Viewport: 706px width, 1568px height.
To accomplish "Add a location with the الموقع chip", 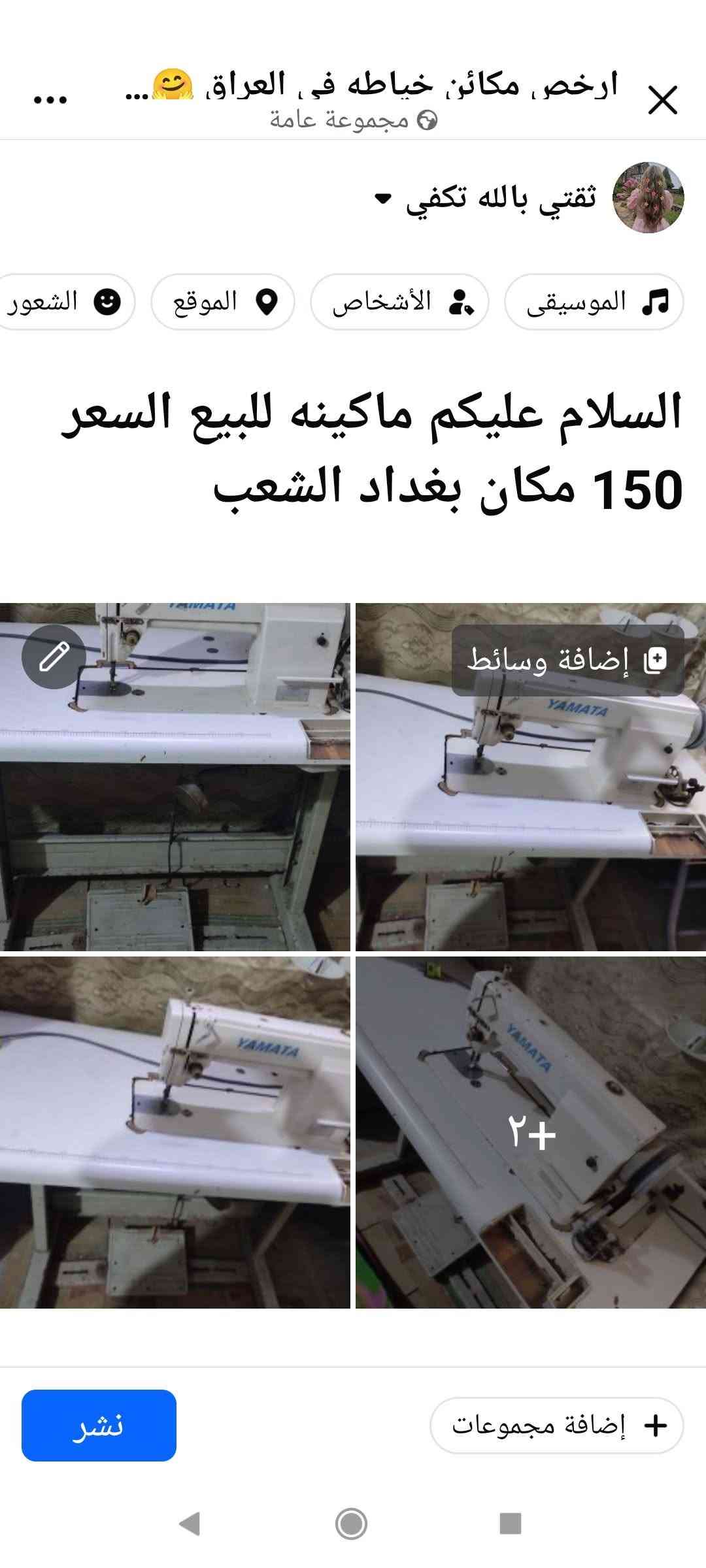I will point(223,302).
